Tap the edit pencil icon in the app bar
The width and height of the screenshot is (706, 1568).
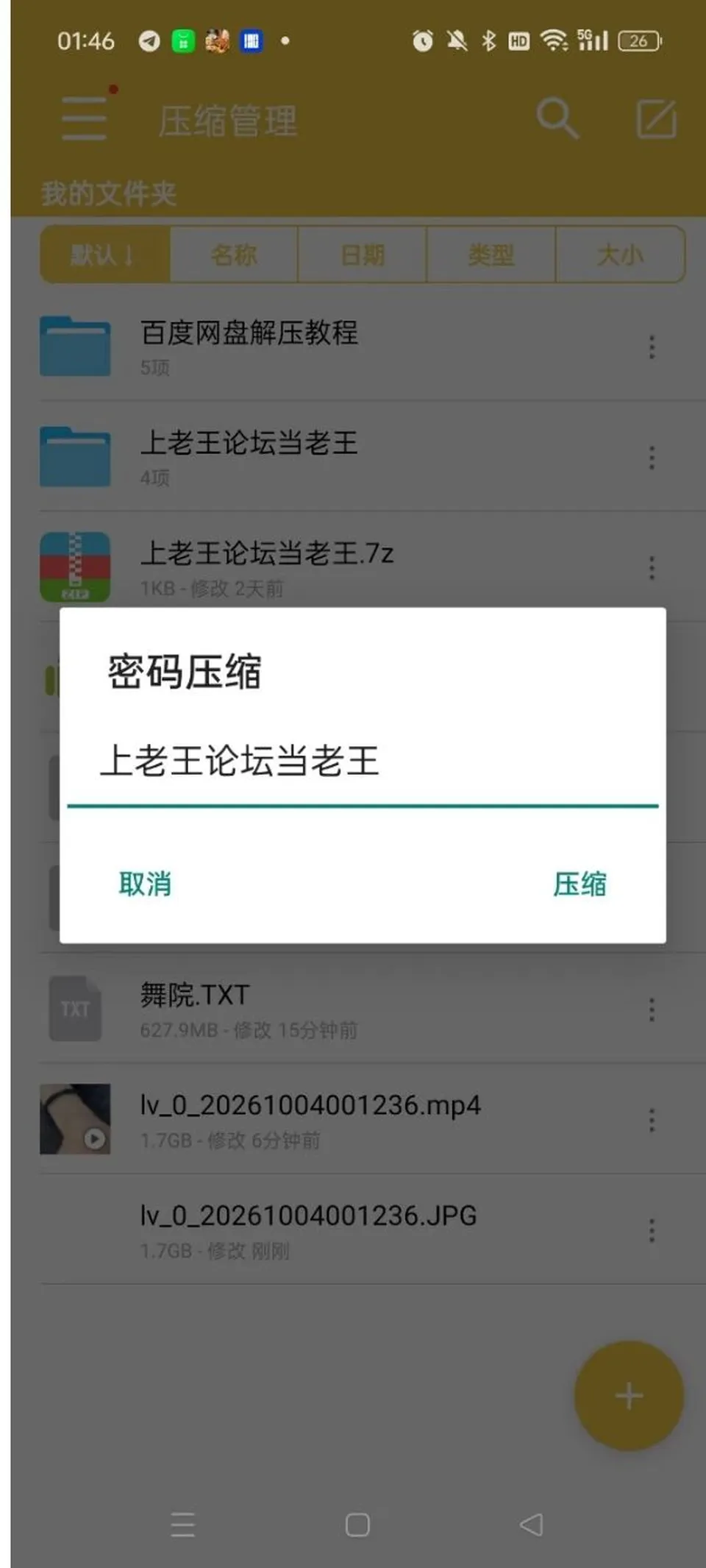[x=656, y=118]
